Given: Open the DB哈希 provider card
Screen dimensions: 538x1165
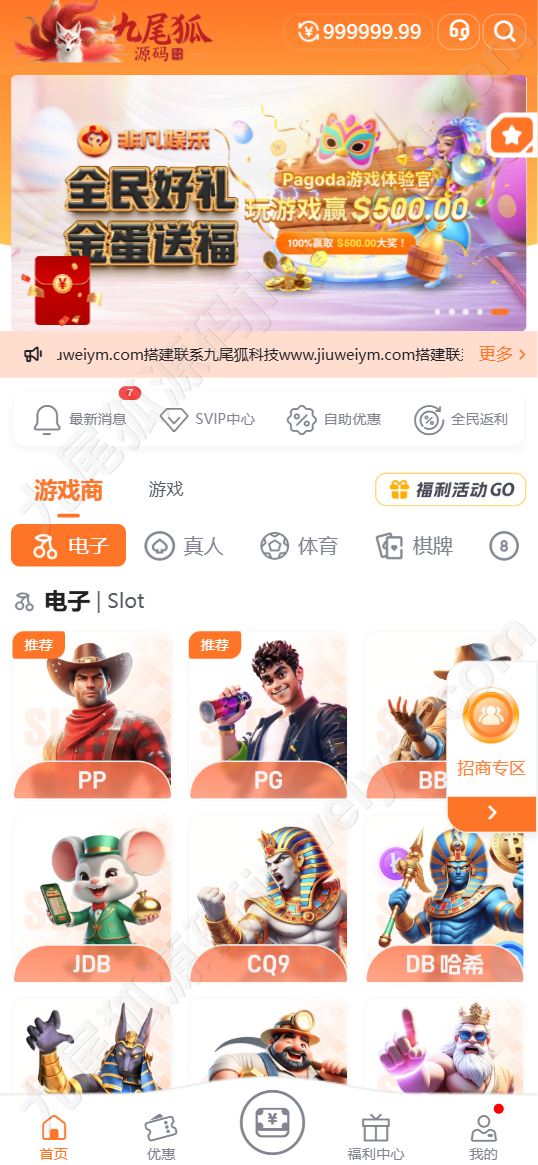Looking at the screenshot, I should click(444, 899).
